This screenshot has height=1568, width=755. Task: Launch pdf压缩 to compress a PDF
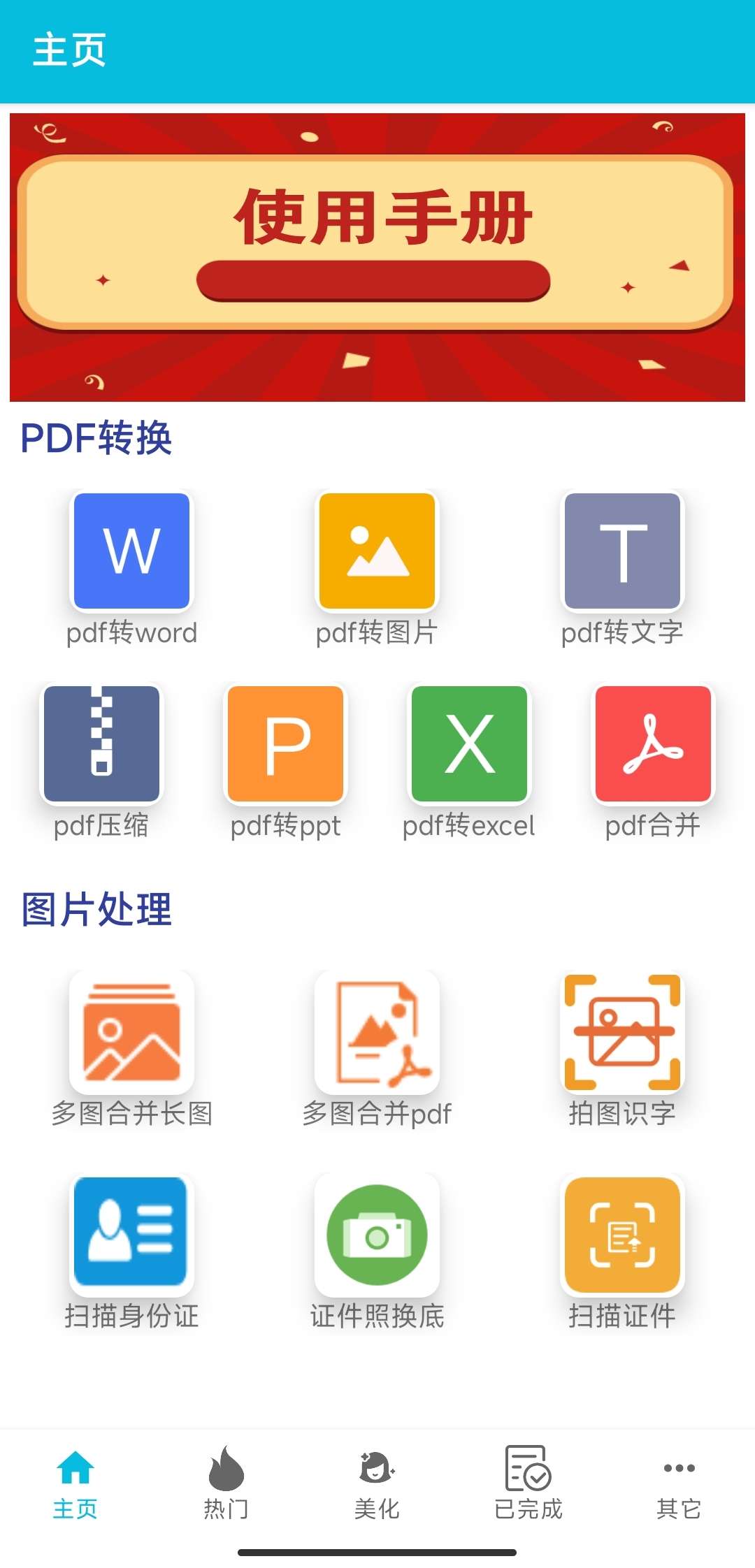[x=101, y=743]
